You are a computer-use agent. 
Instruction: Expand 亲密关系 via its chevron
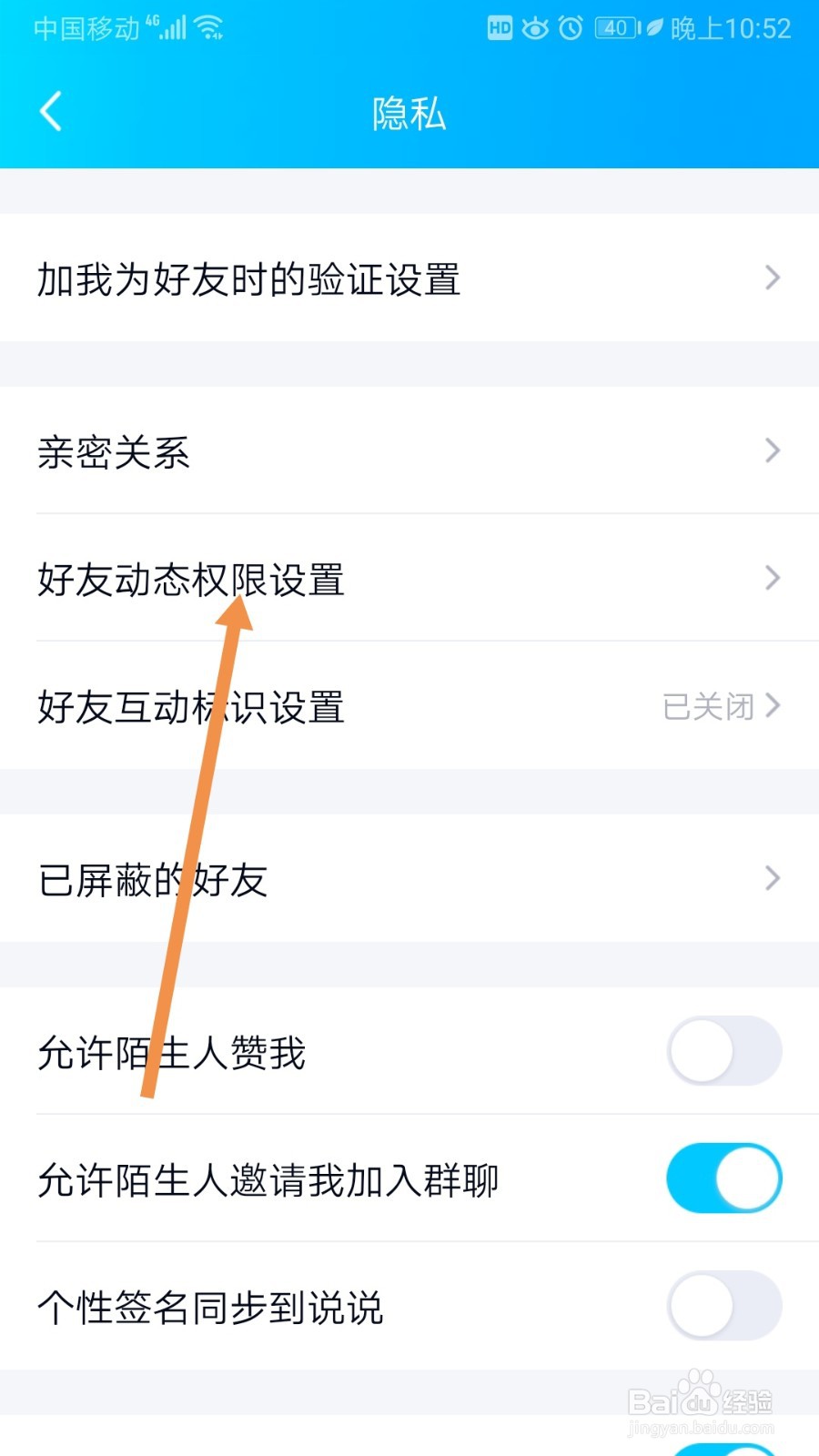coord(774,450)
